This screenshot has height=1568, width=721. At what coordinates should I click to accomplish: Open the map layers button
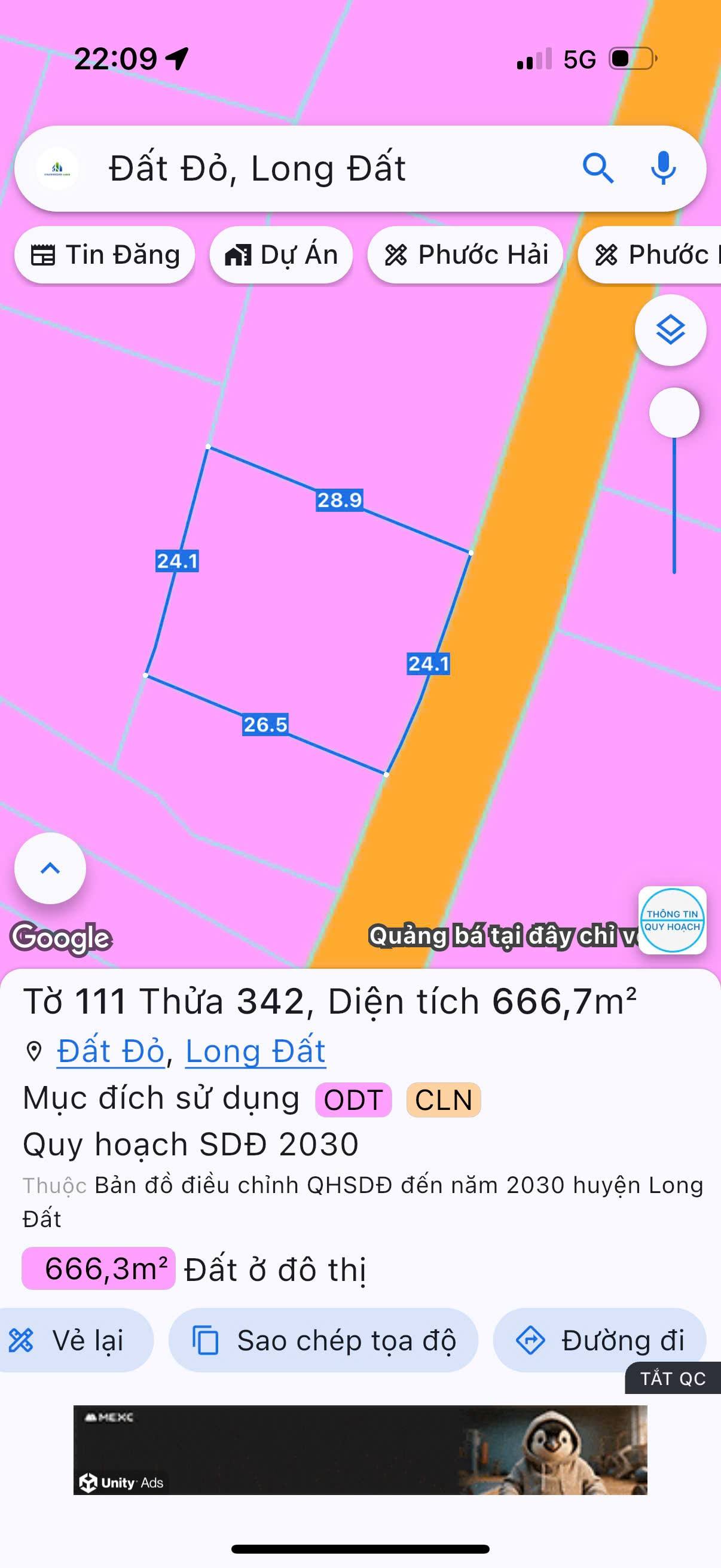(x=671, y=330)
